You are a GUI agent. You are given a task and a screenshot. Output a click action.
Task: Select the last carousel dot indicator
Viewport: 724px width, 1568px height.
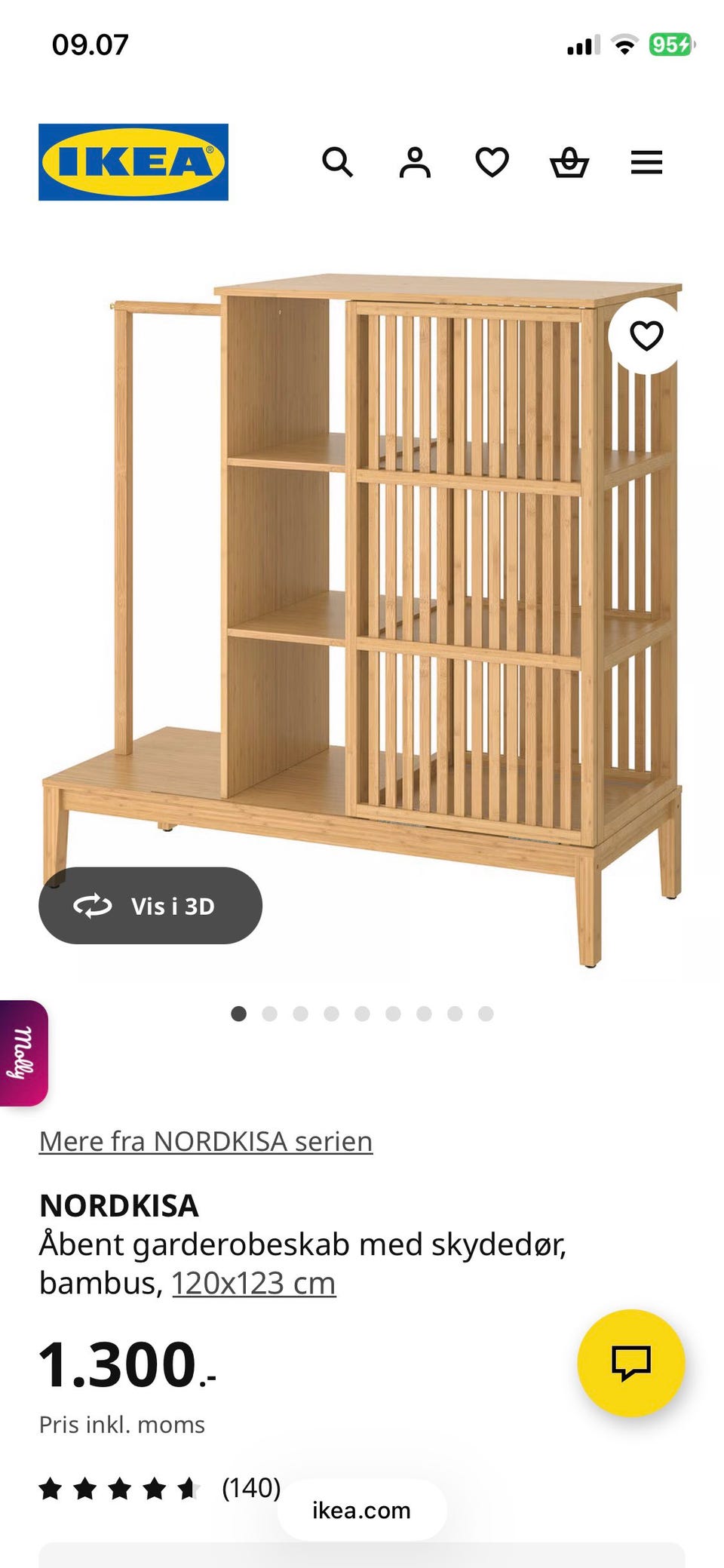click(484, 1014)
